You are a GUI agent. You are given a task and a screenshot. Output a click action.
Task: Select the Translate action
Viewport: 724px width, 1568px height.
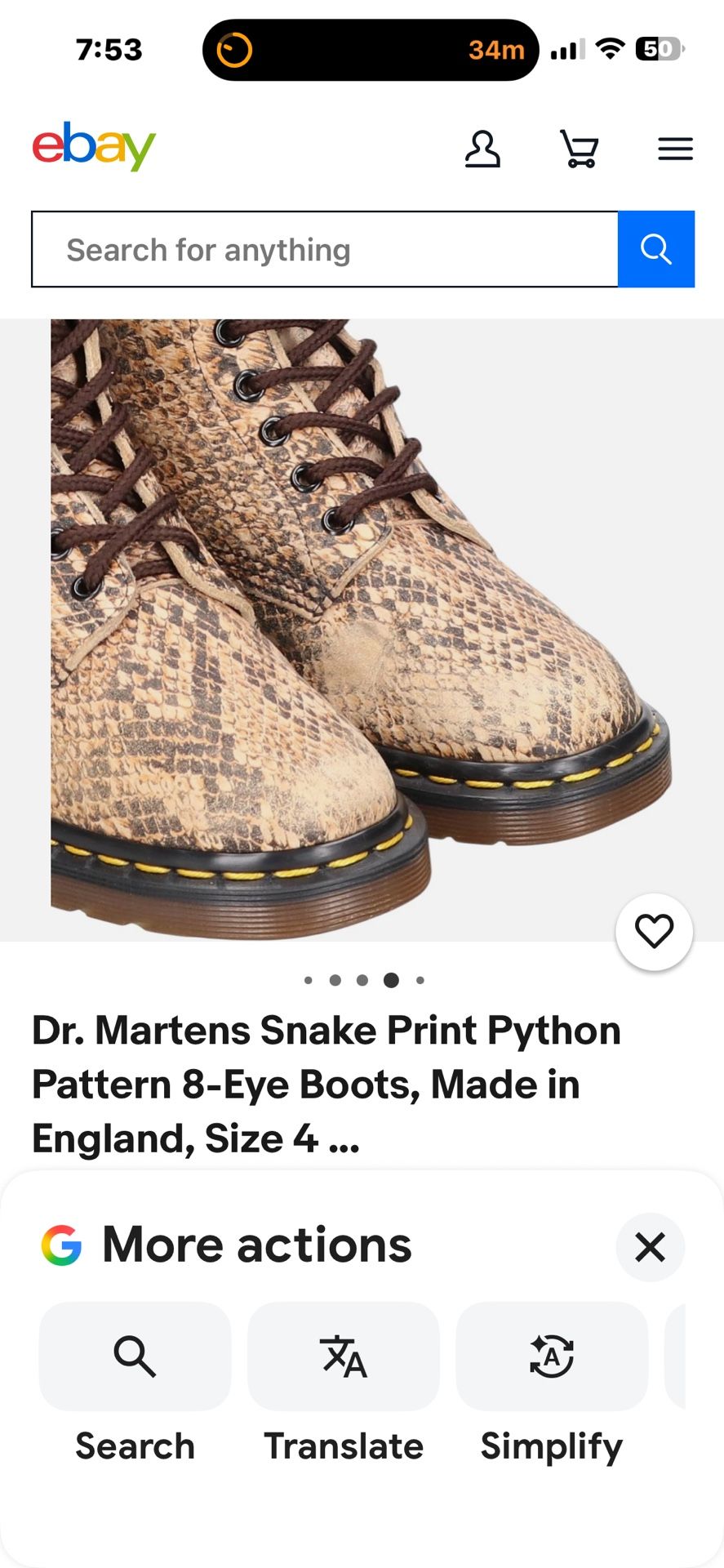click(344, 1357)
